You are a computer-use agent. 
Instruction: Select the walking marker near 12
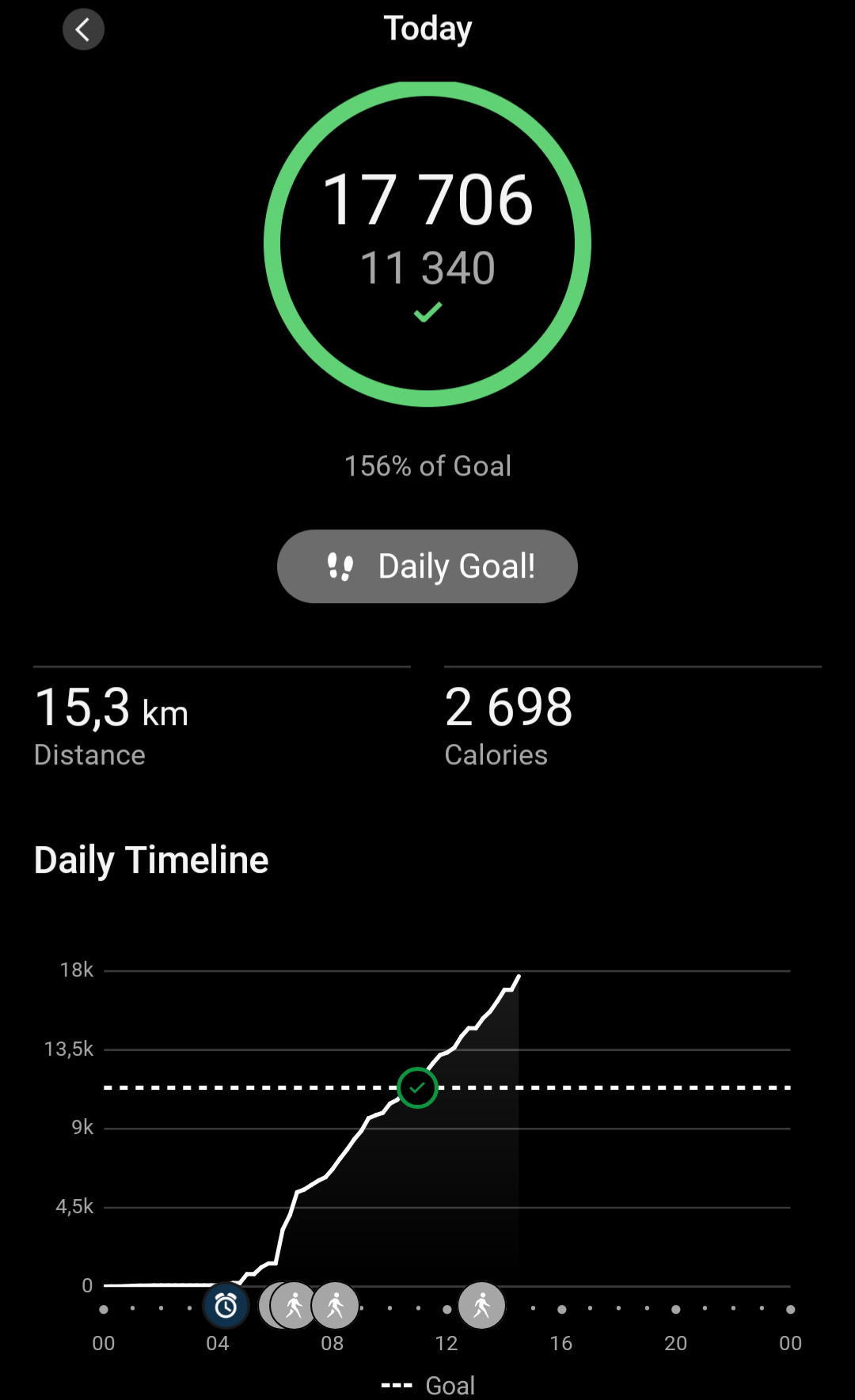(482, 1306)
